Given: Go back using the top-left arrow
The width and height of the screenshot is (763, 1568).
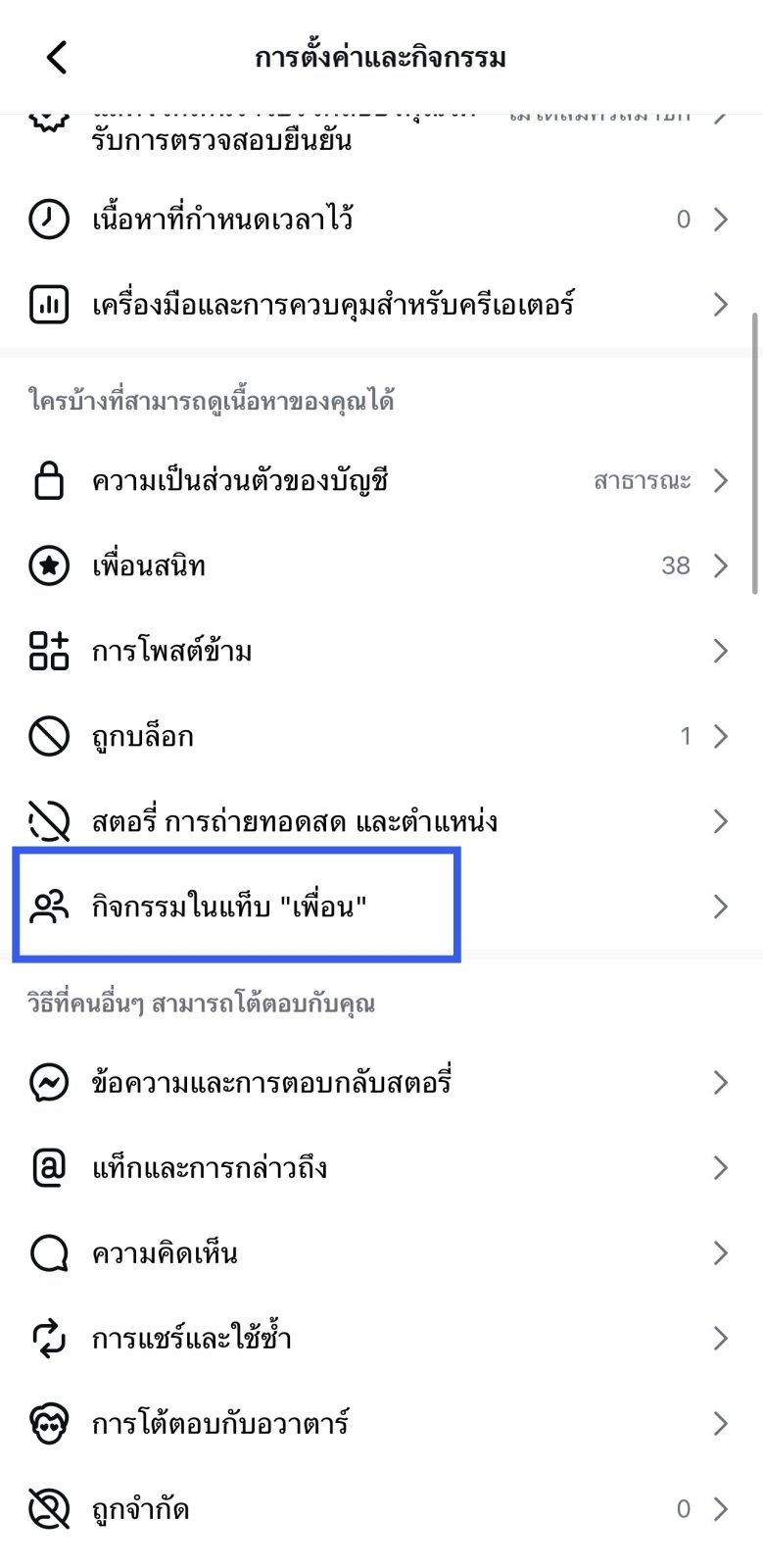Looking at the screenshot, I should click(57, 58).
